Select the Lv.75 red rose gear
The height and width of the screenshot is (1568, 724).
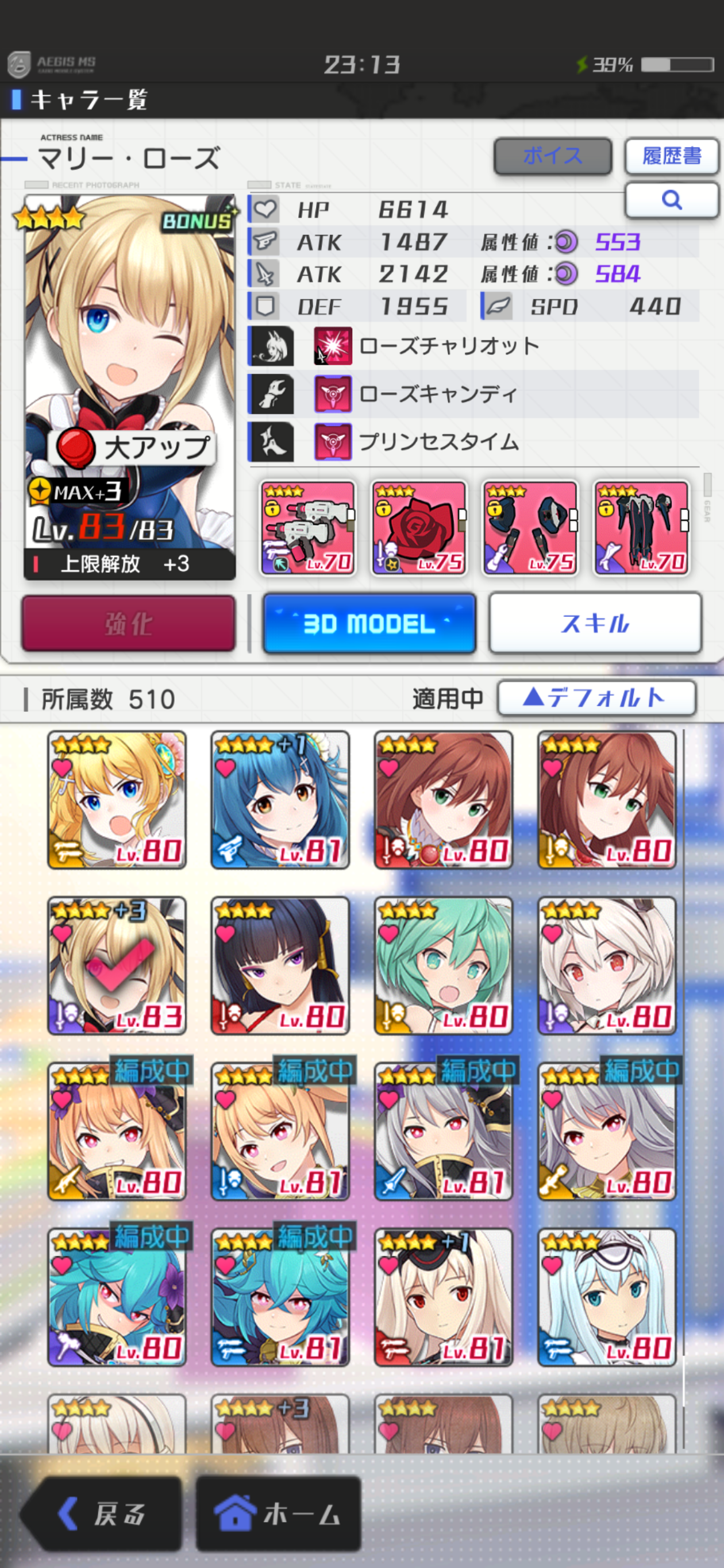419,528
